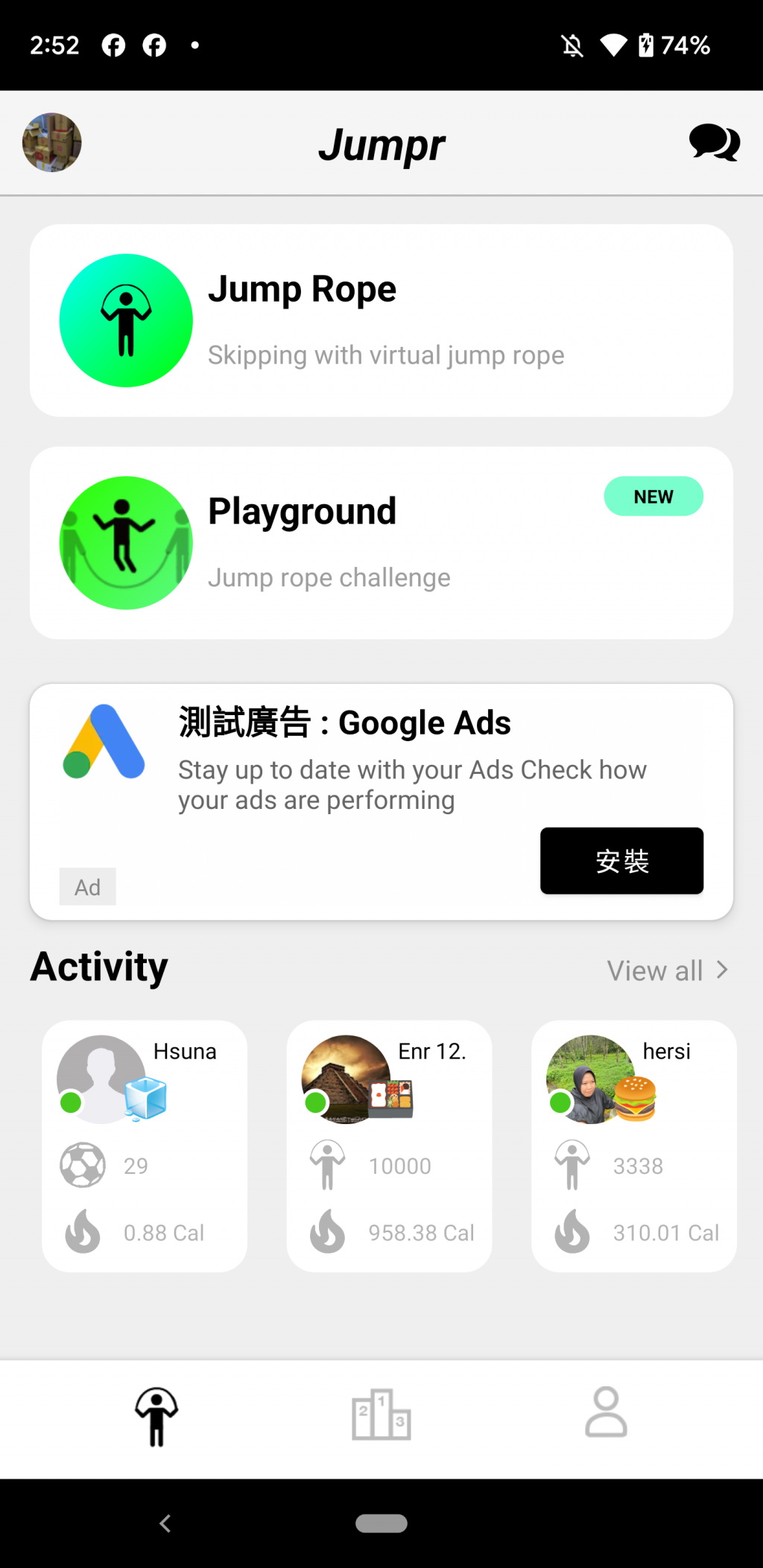The height and width of the screenshot is (1568, 763).
Task: Open Enr 12.'s activity card
Action: [x=389, y=1146]
